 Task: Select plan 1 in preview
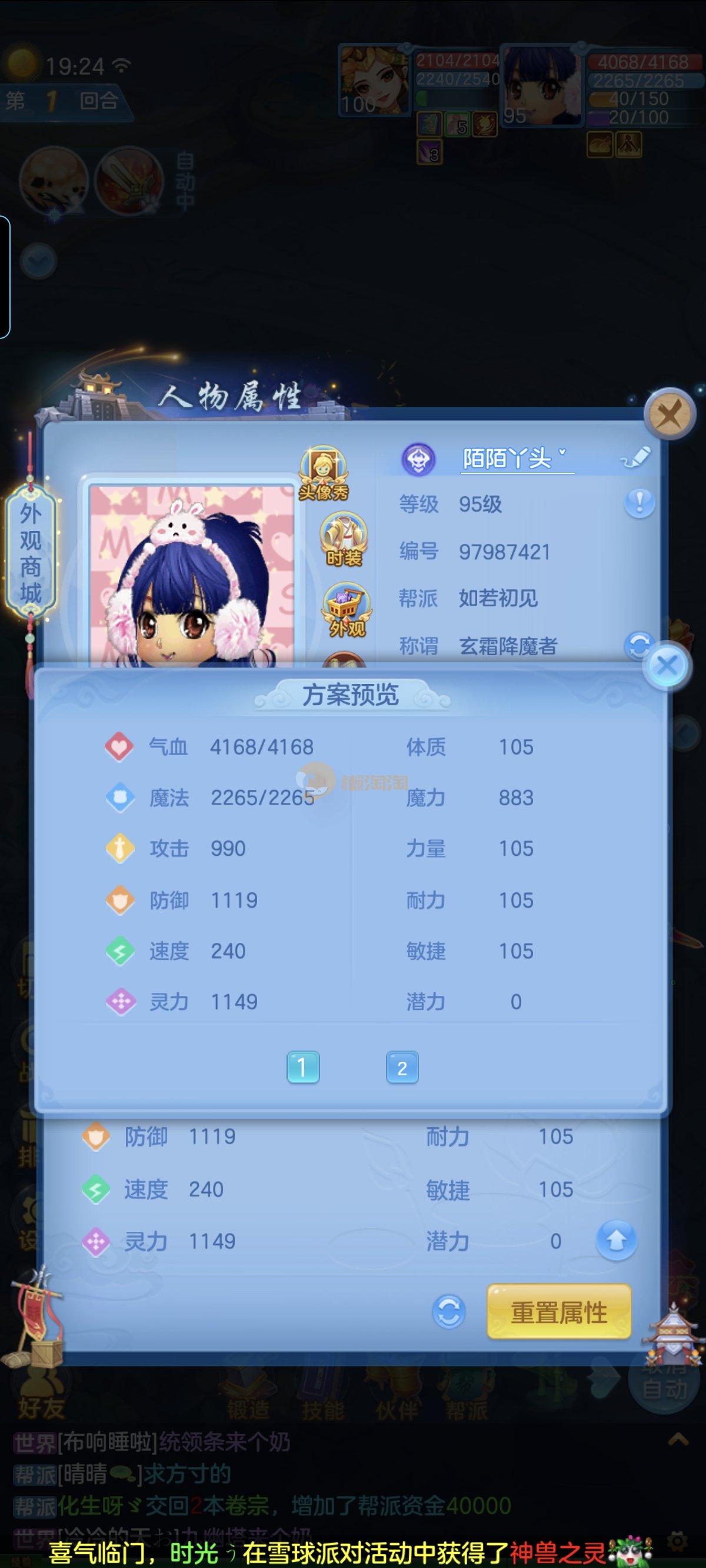(x=302, y=1067)
